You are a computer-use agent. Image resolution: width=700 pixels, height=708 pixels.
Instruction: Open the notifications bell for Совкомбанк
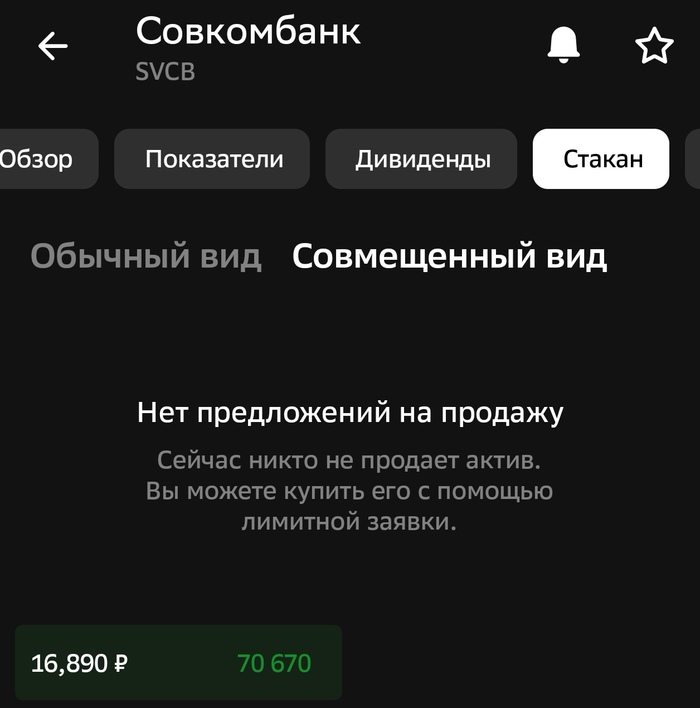(564, 46)
